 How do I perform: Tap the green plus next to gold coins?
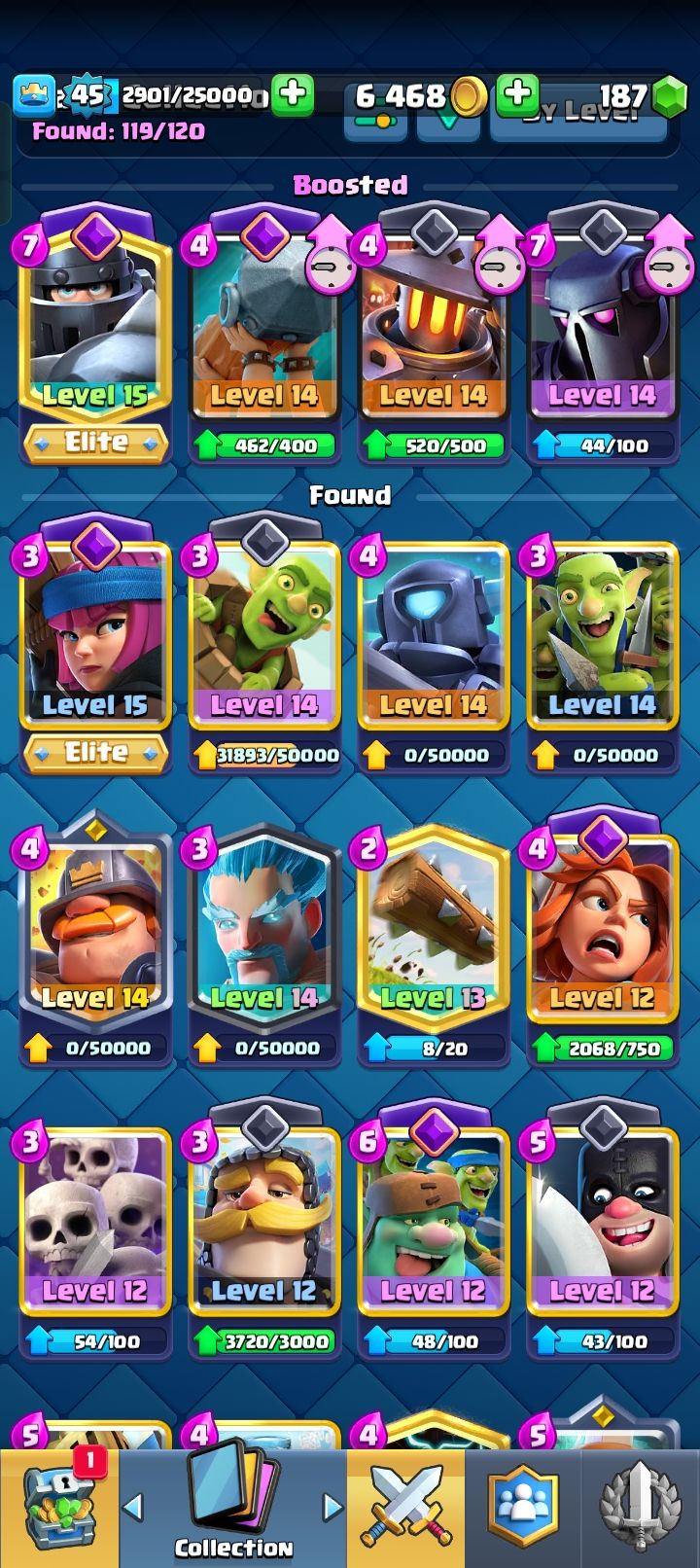point(517,94)
